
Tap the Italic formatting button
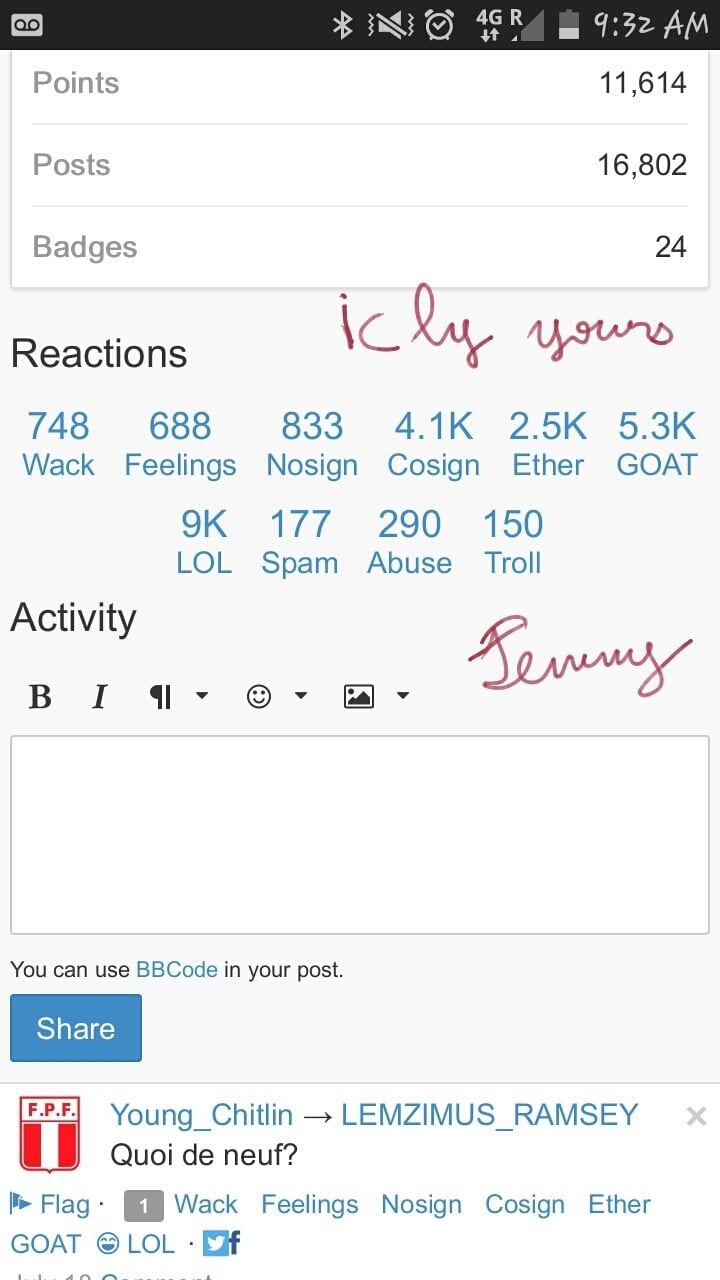pos(99,696)
